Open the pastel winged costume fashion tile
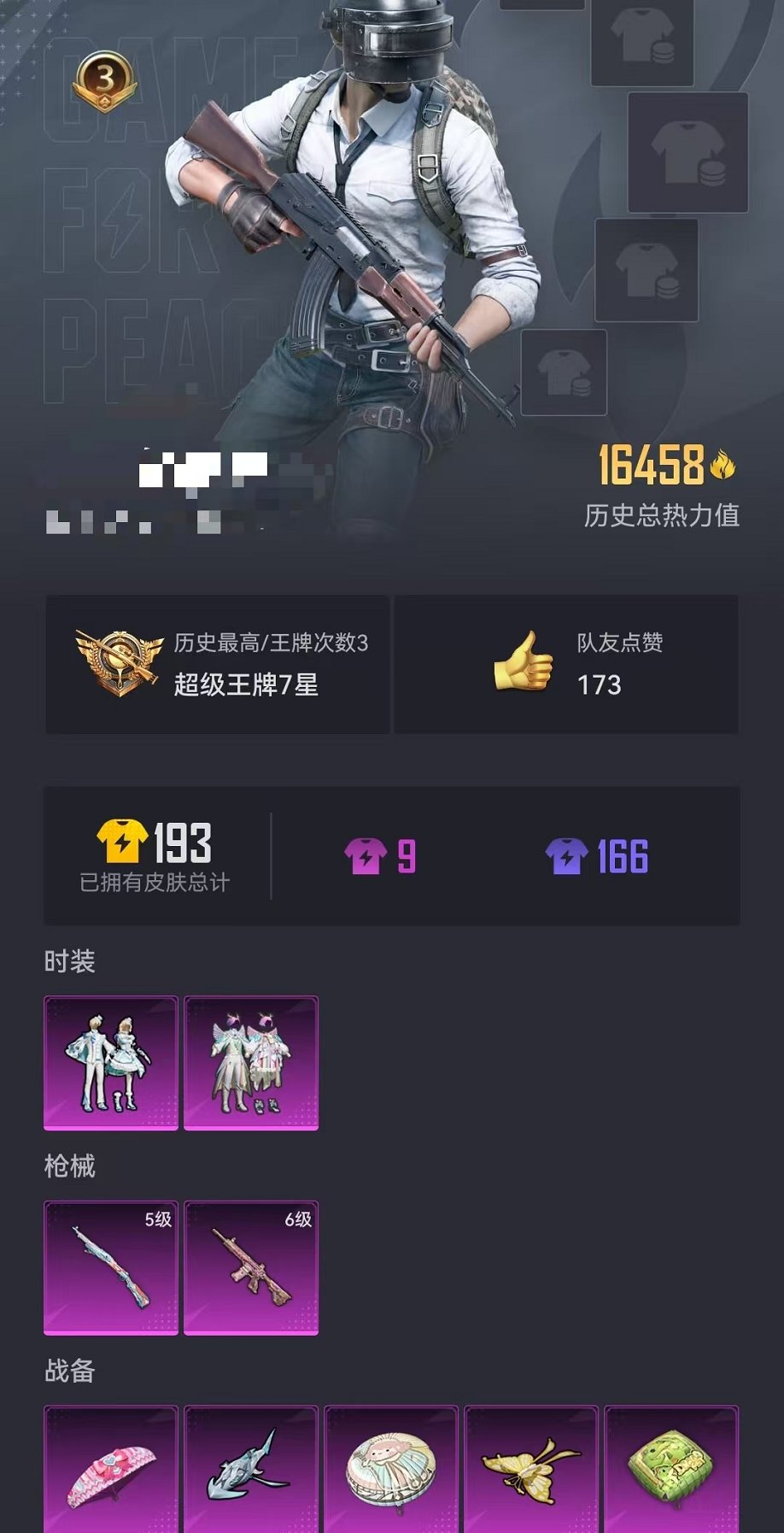Screen dimensions: 784x1533 click(x=251, y=1062)
